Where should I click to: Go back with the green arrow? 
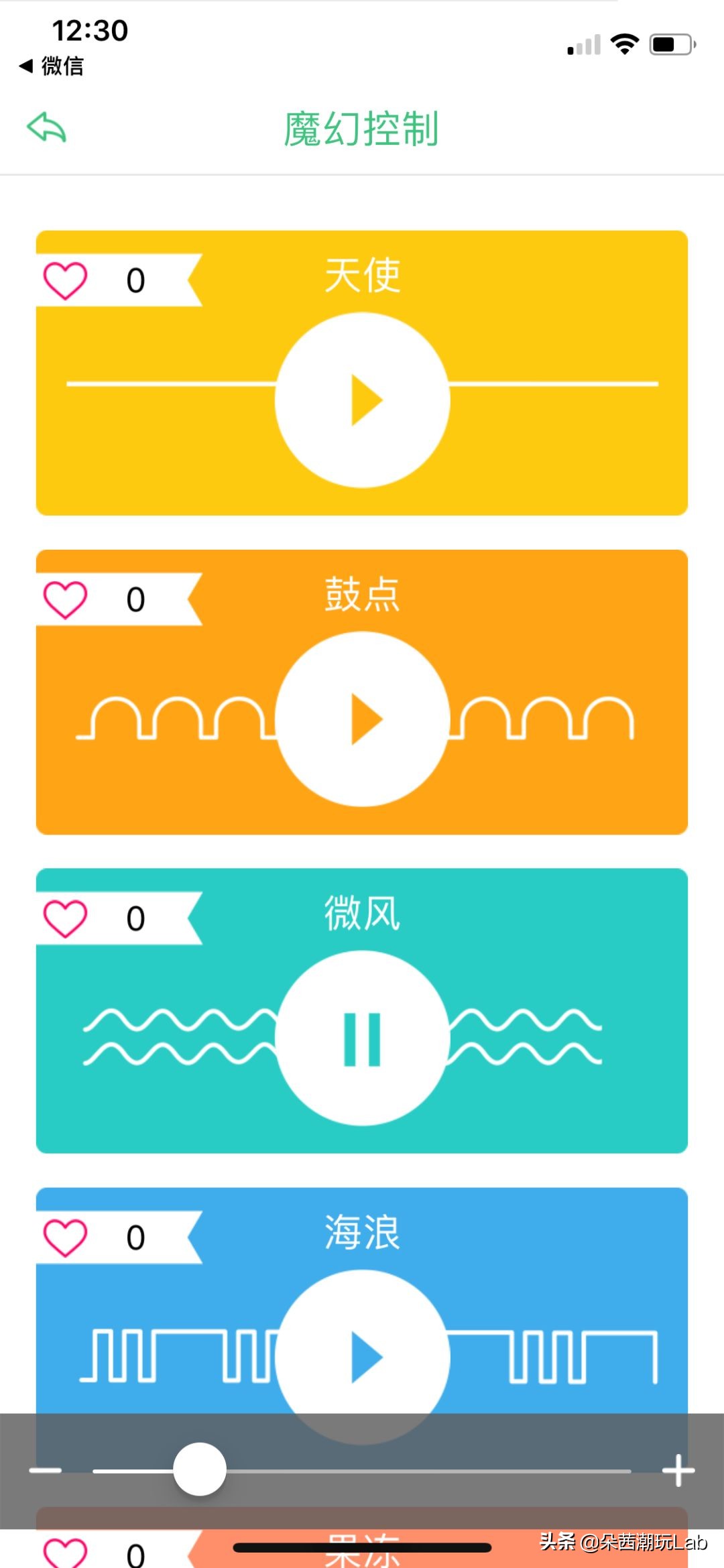coord(46,127)
